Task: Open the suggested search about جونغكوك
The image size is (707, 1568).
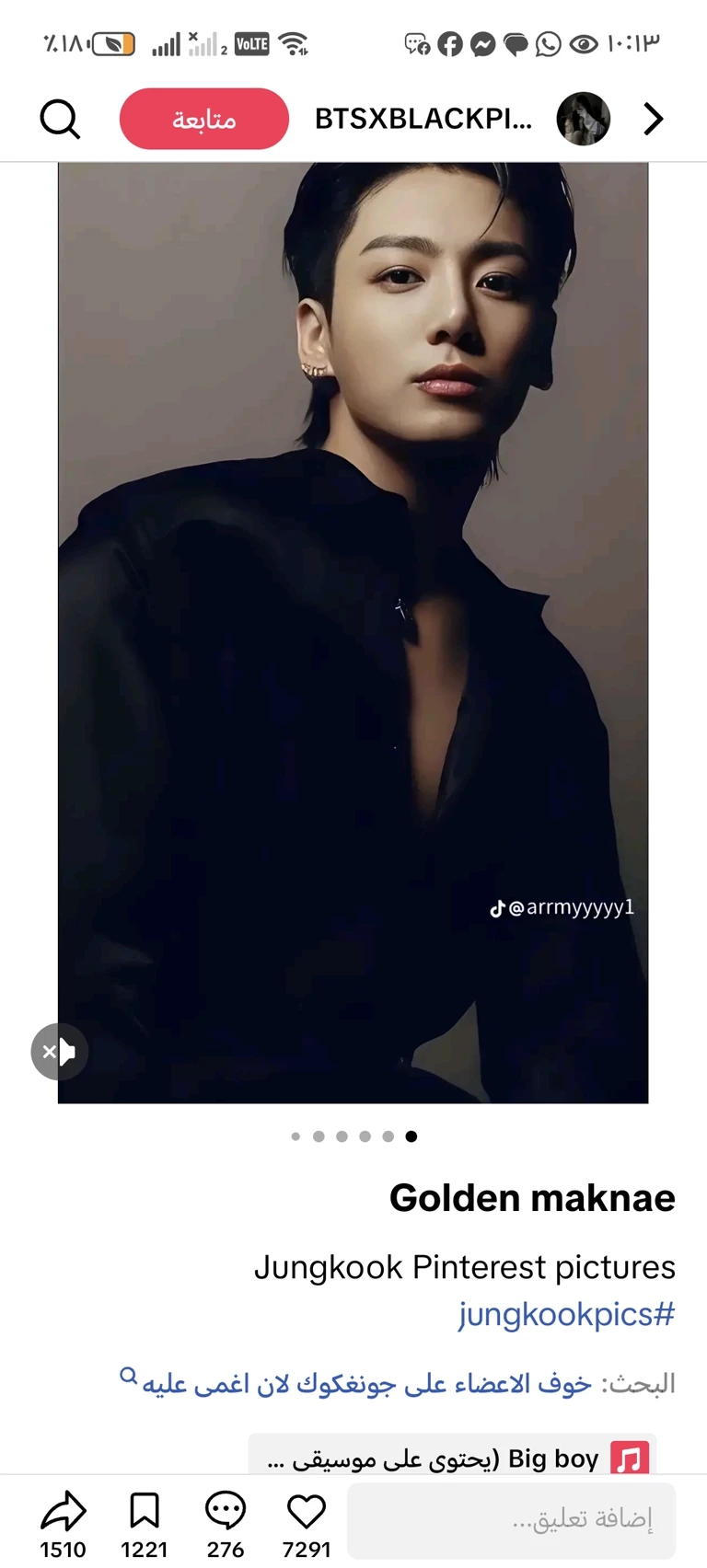Action: pos(366,1383)
